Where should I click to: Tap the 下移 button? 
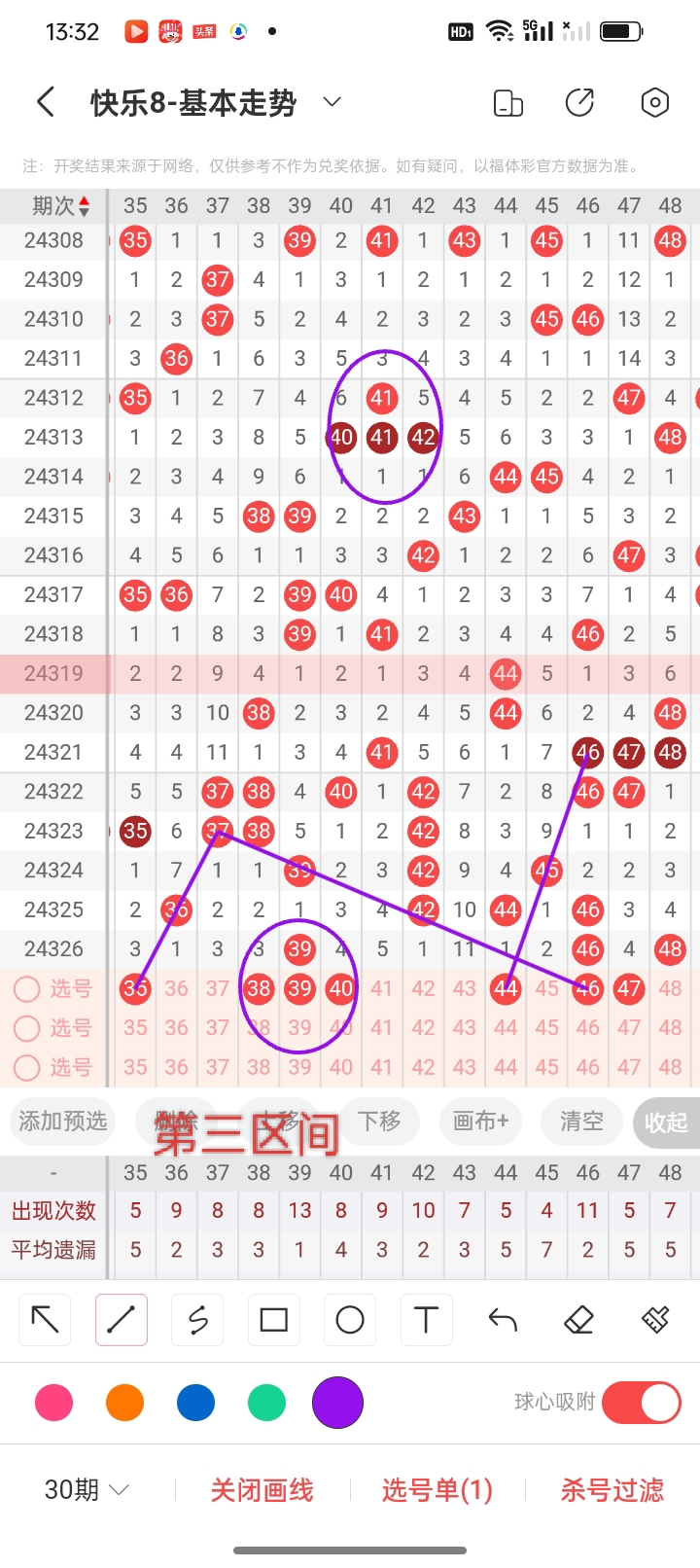pyautogui.click(x=379, y=1122)
